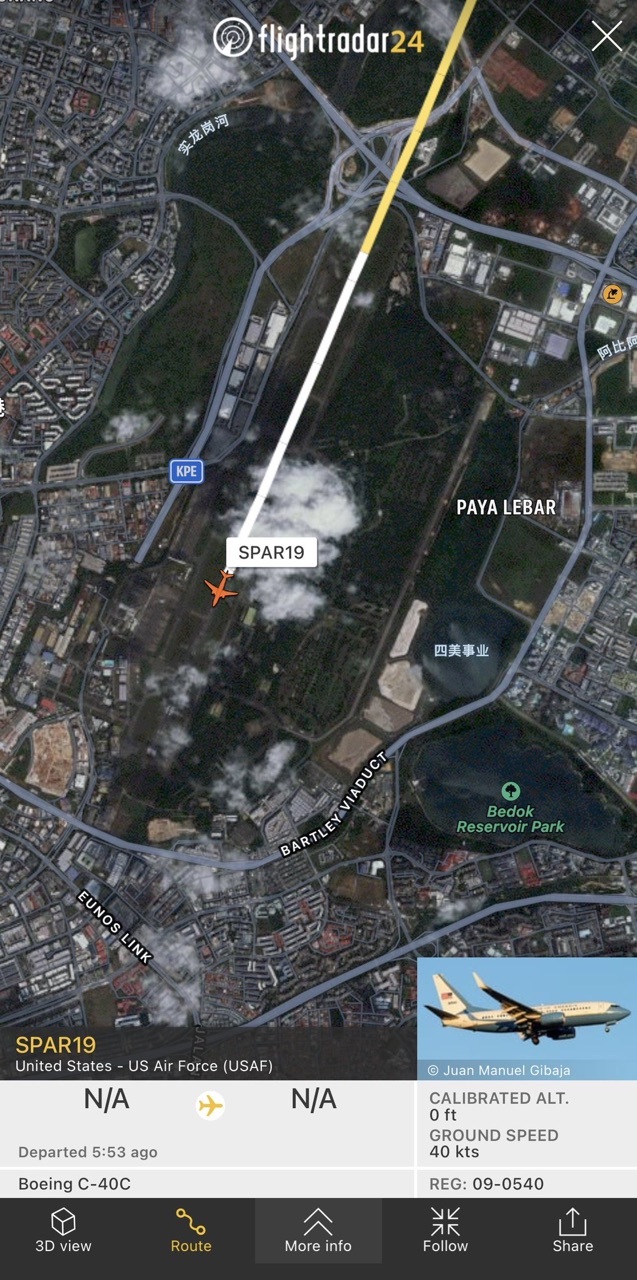Image resolution: width=637 pixels, height=1280 pixels.
Task: Share this flight
Action: pyautogui.click(x=572, y=1230)
